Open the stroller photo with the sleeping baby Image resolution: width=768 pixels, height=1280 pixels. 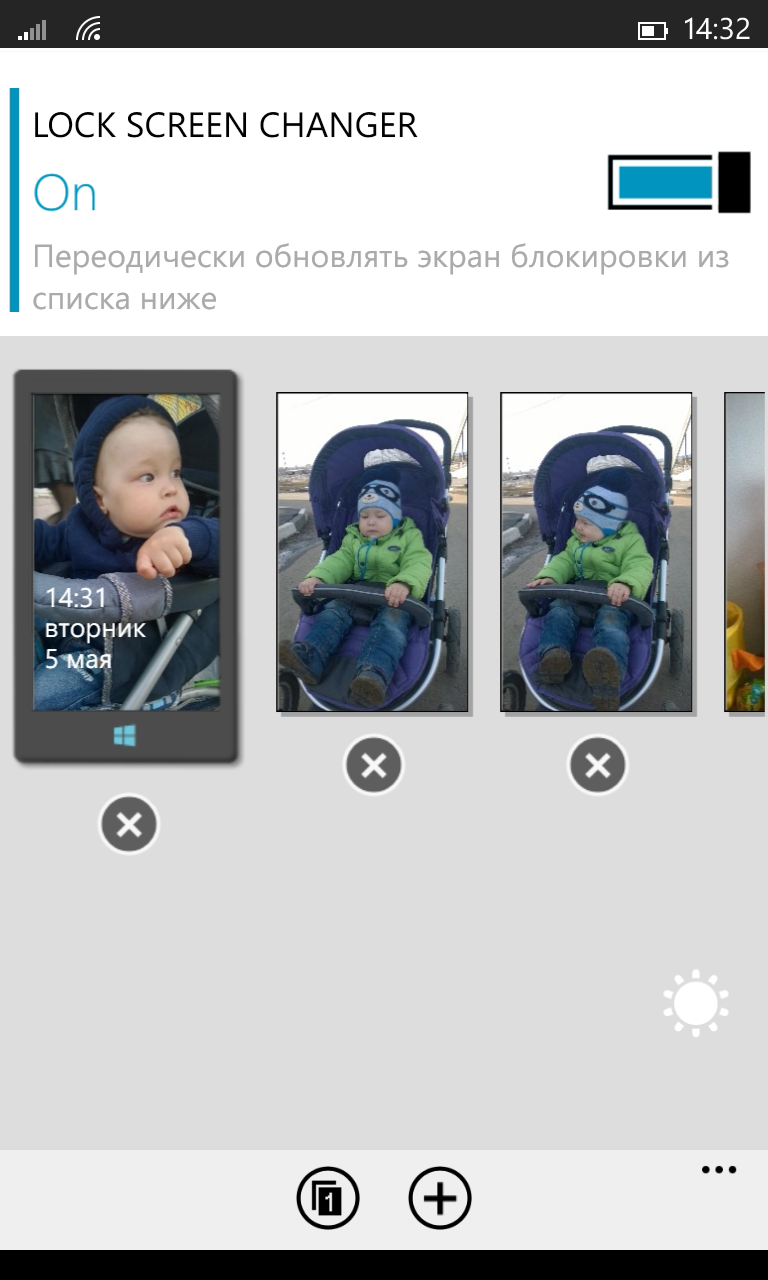click(x=372, y=552)
